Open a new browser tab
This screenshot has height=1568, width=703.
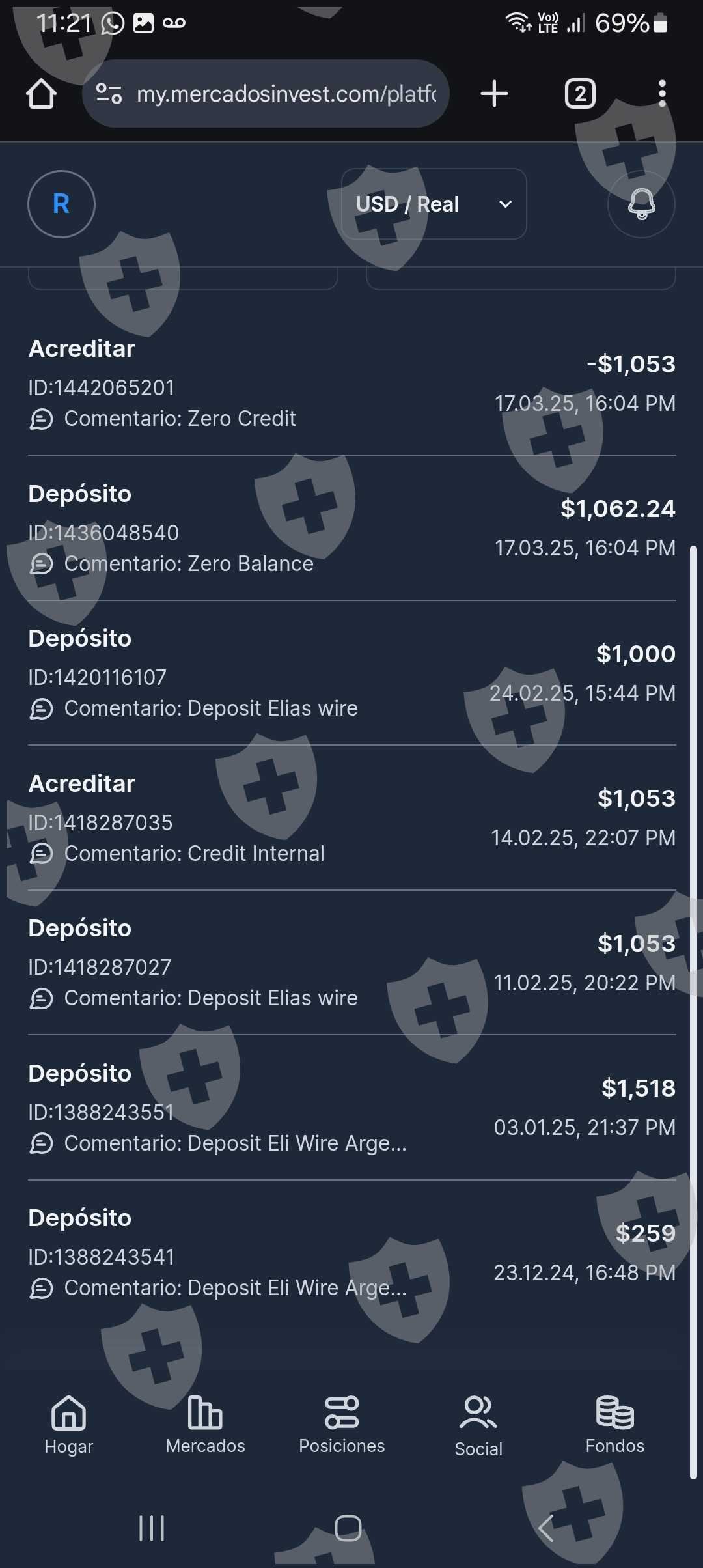pos(494,94)
